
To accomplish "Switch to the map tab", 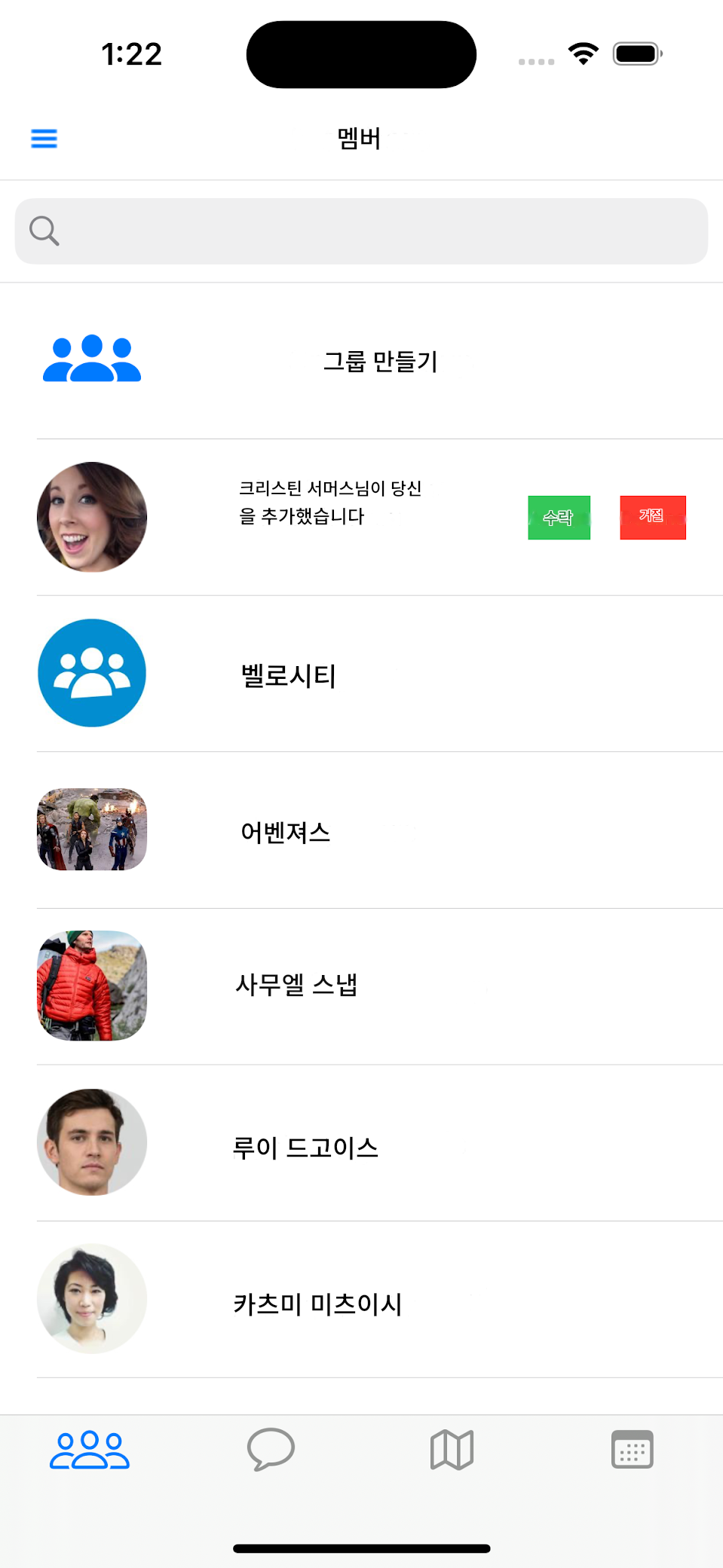I will tap(452, 1449).
